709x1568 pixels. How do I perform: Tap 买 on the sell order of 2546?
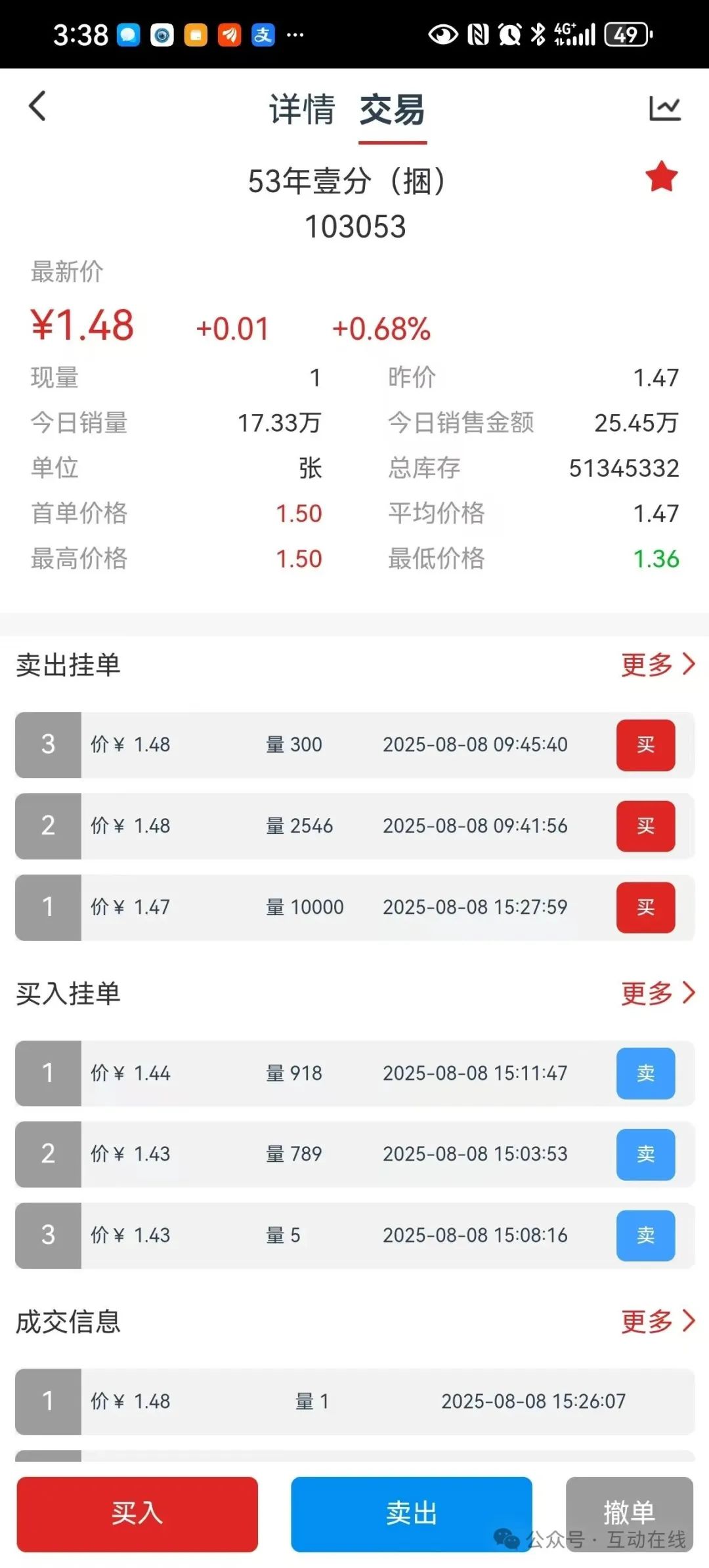[645, 826]
